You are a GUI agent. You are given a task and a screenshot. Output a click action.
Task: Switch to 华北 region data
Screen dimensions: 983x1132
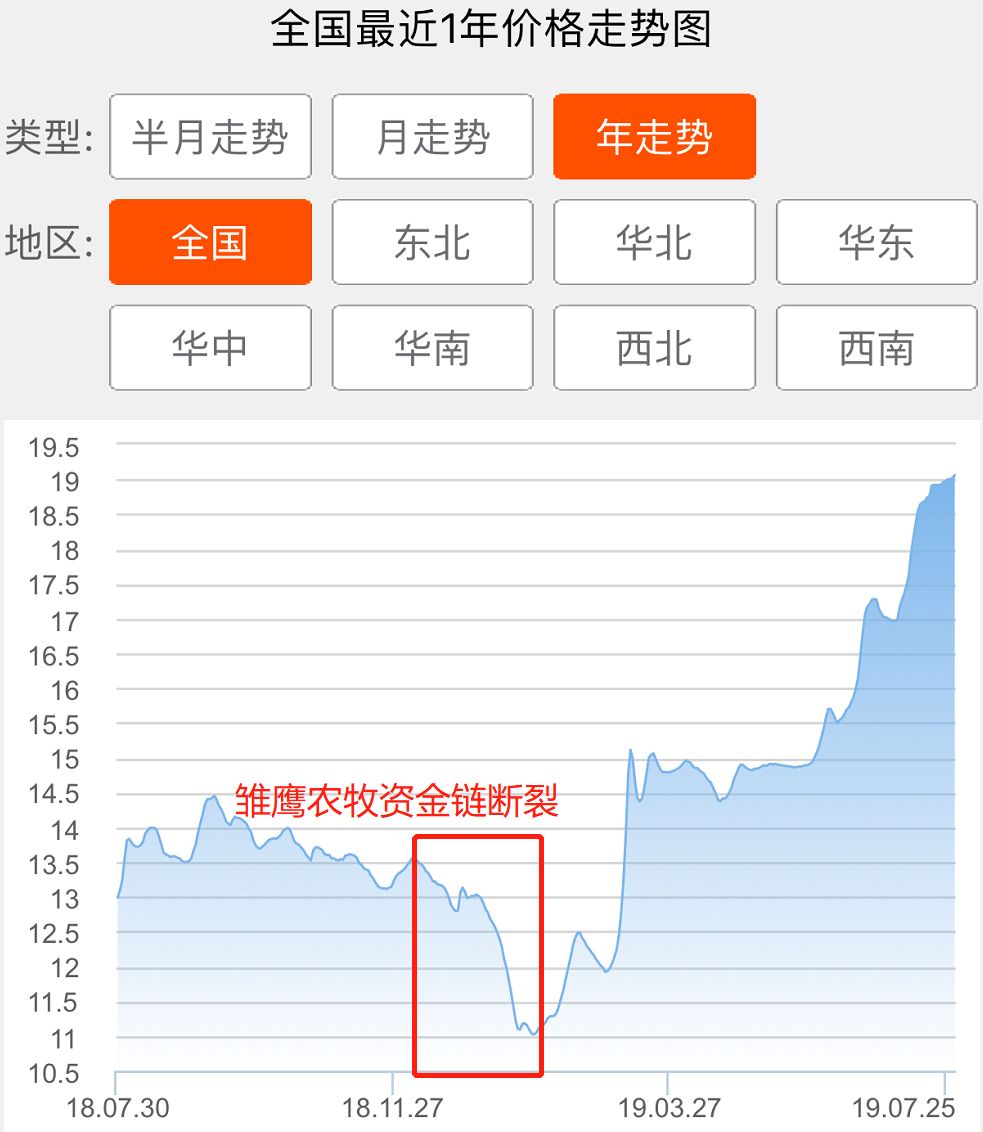point(654,242)
